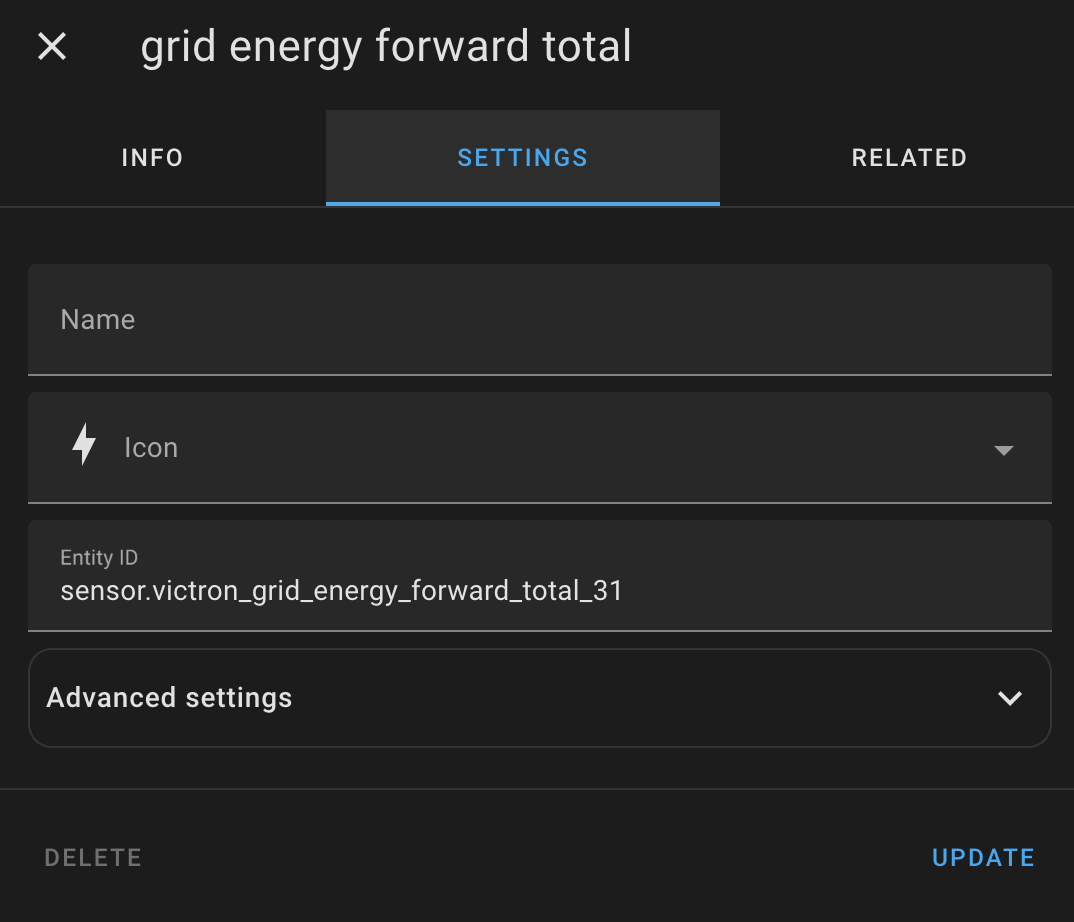
Task: Open the Related tab
Action: tap(908, 158)
